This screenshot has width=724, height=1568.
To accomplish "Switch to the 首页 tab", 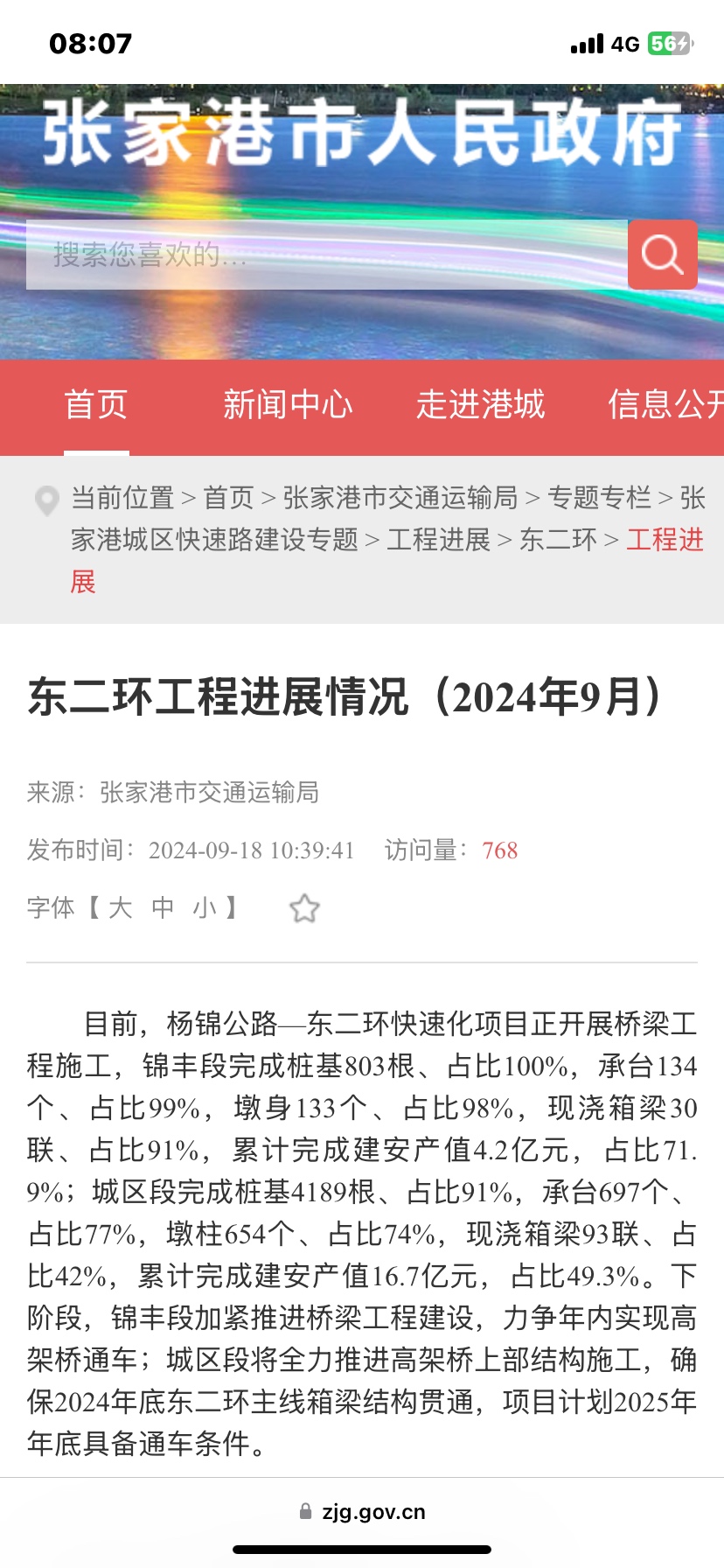I will (96, 404).
